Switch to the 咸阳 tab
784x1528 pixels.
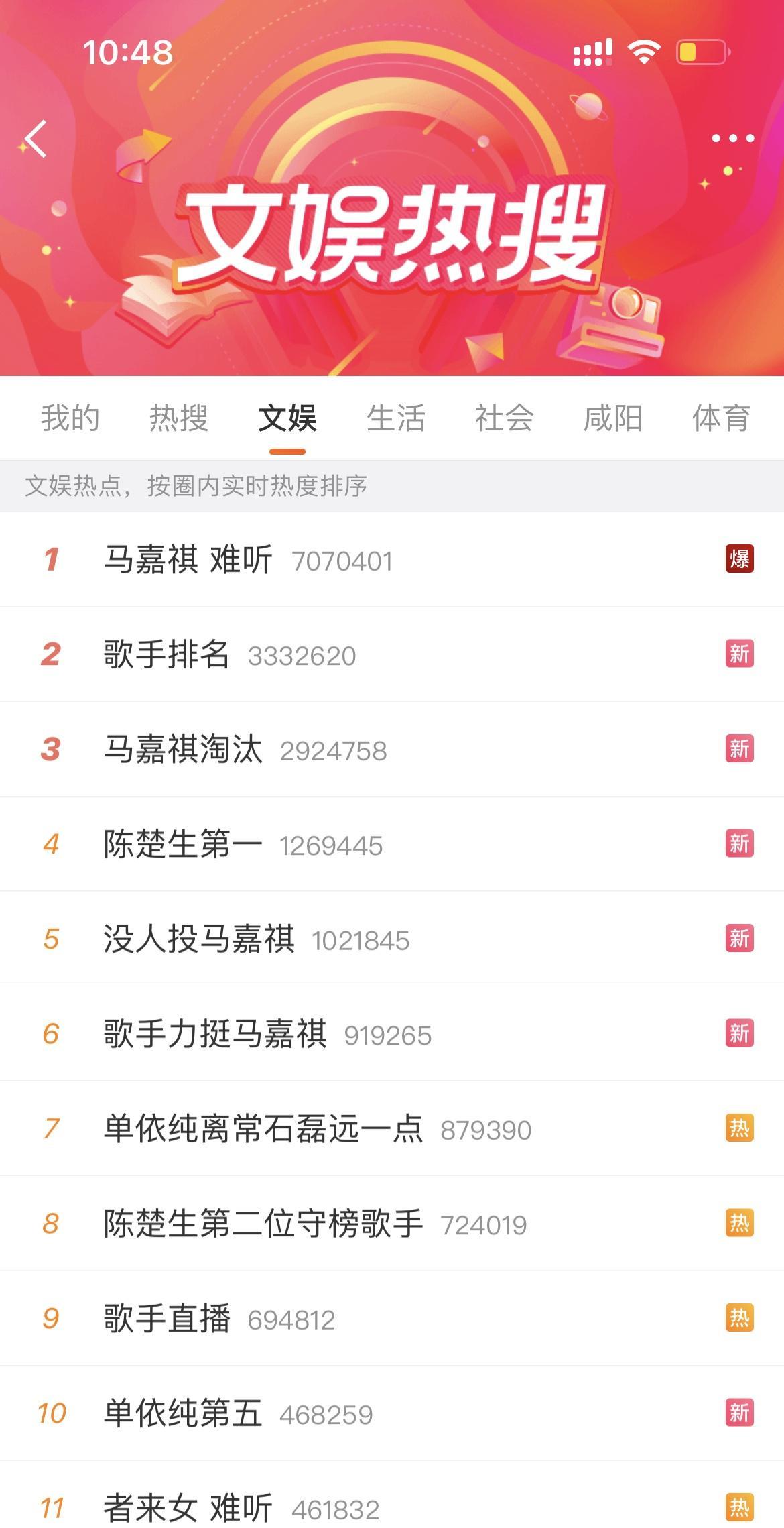[x=612, y=418]
